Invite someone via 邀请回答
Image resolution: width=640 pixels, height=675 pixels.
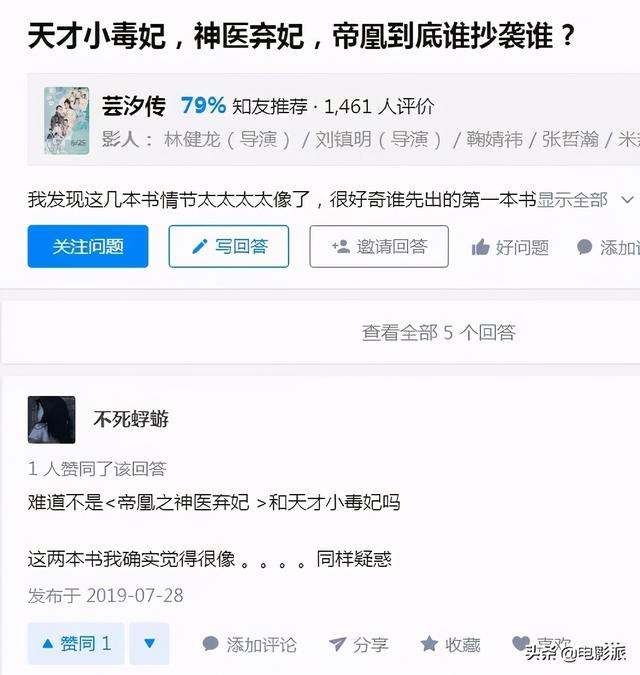[379, 246]
